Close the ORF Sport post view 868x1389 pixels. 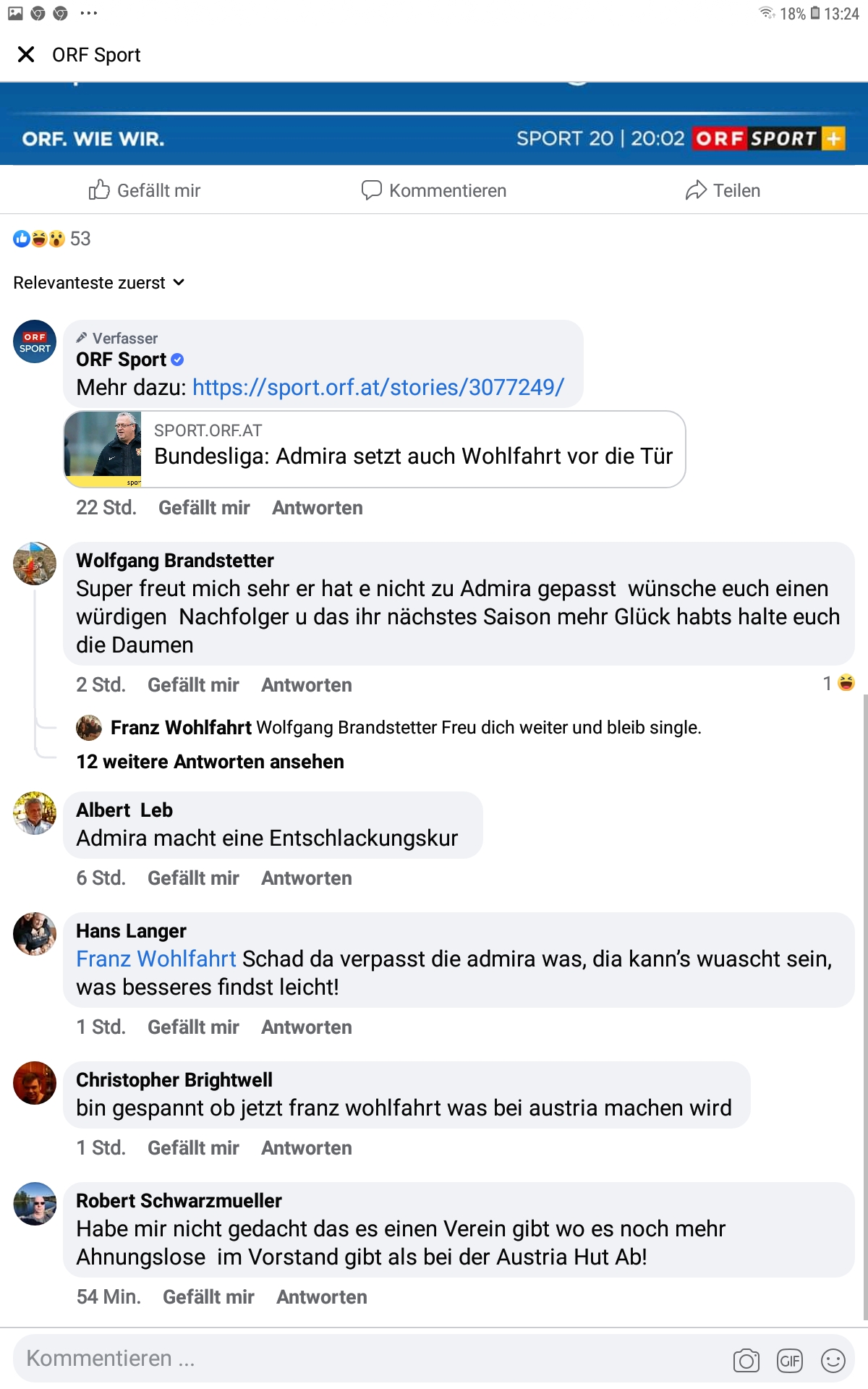click(26, 54)
